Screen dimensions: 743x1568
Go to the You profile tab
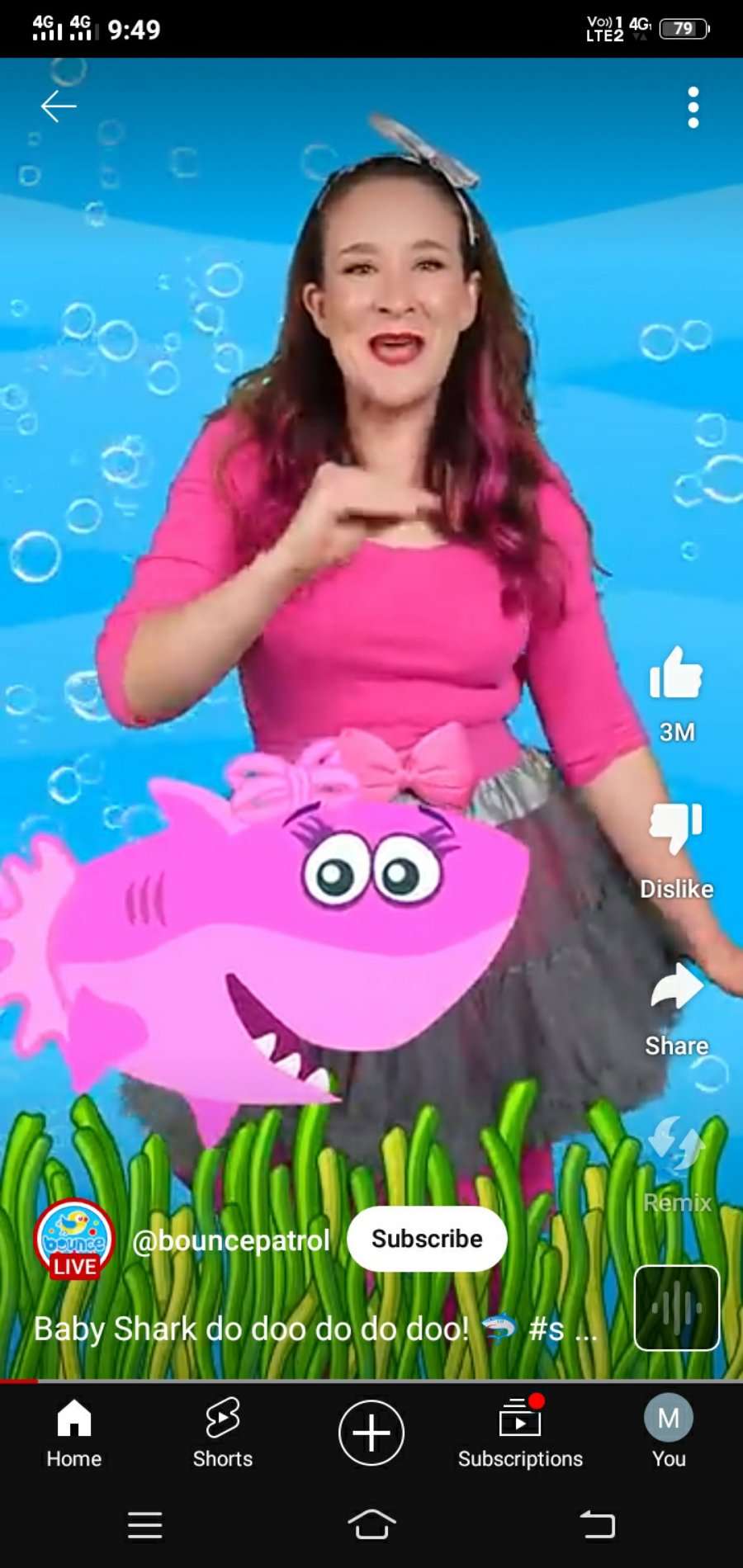pos(669,1433)
